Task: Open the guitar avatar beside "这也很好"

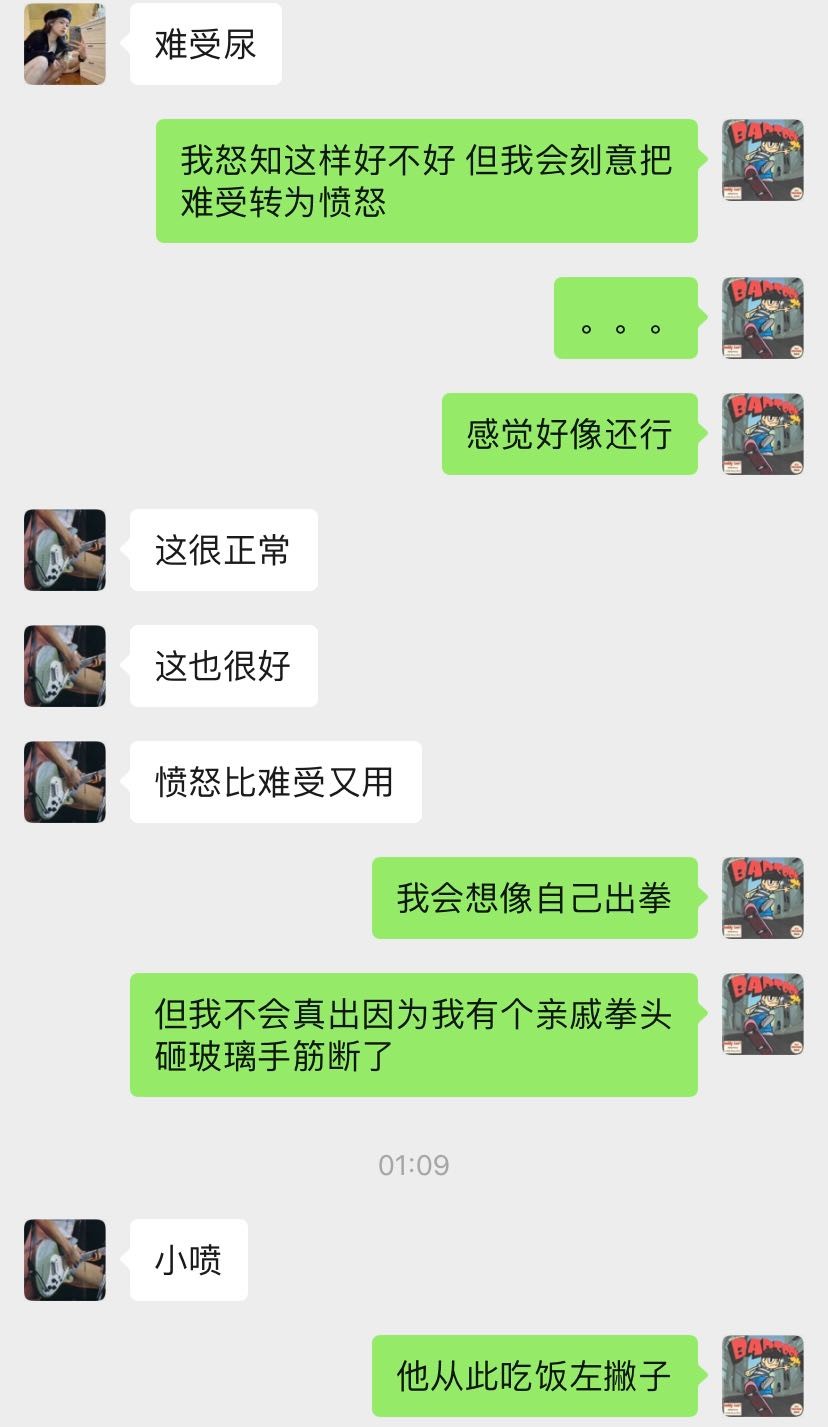Action: coord(65,666)
